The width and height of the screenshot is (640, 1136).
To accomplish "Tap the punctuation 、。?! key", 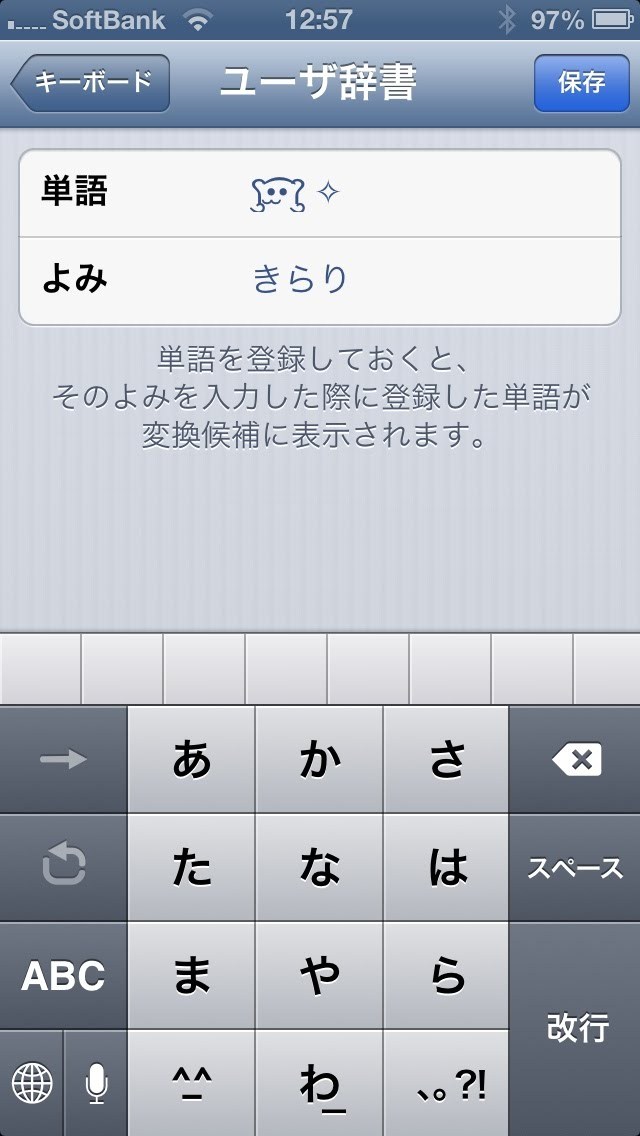I will [x=447, y=1083].
